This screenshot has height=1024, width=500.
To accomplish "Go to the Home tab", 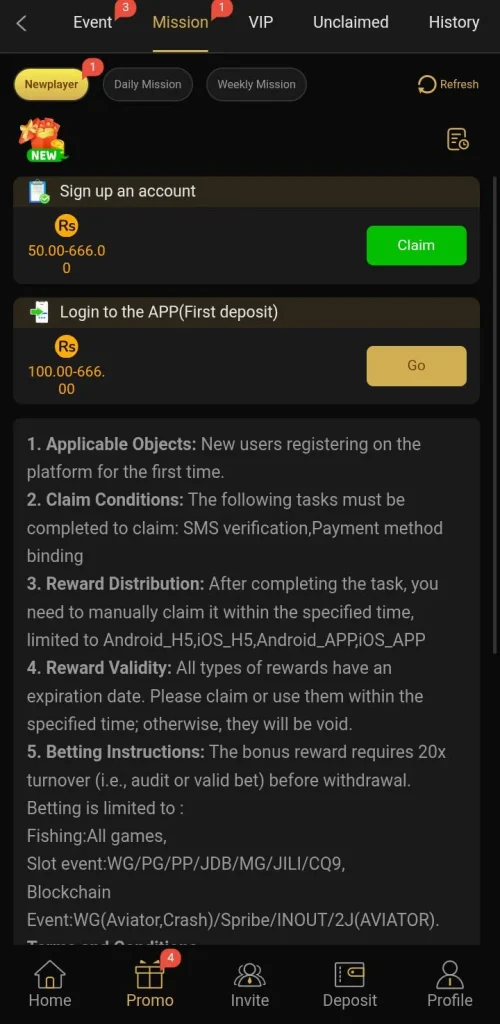I will [50, 984].
